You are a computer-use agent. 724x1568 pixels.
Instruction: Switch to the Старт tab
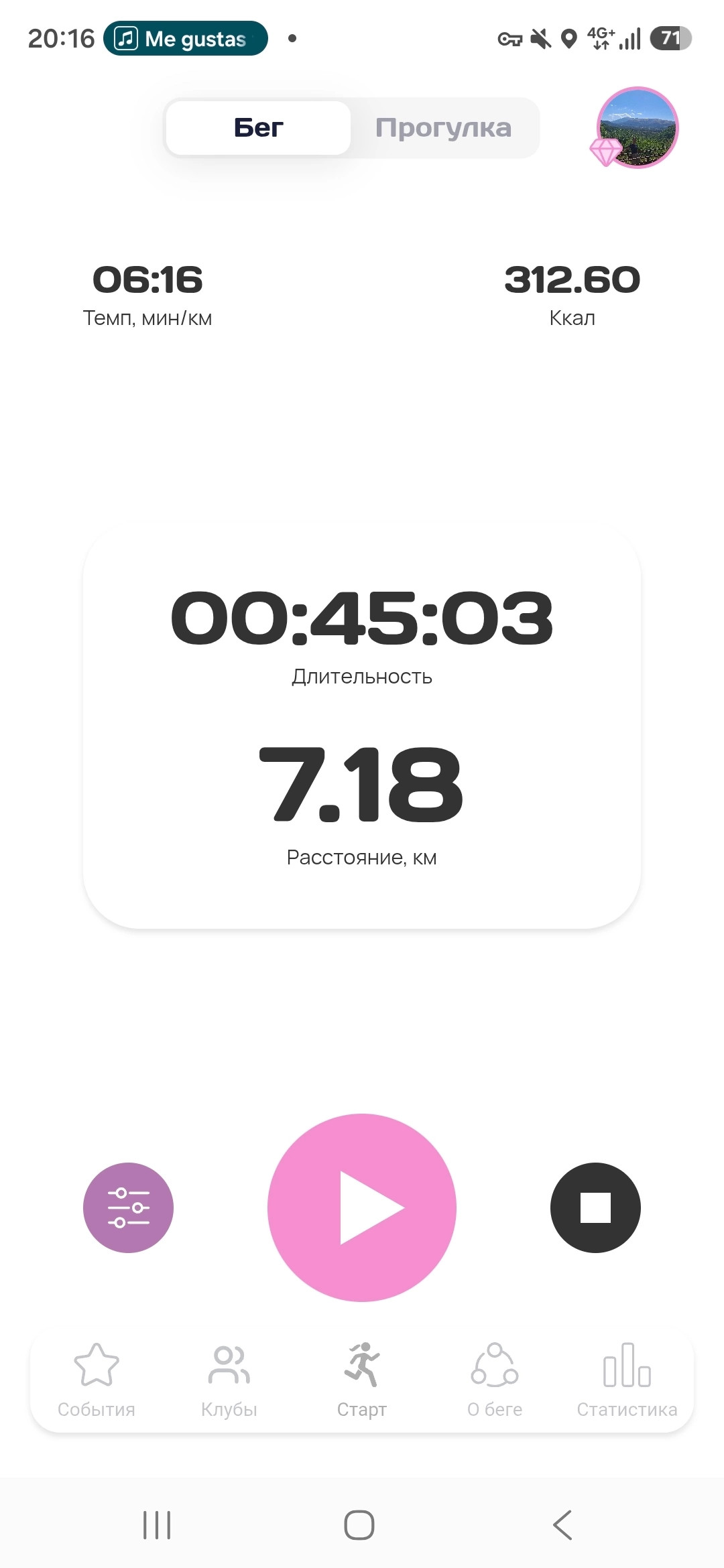click(x=362, y=1380)
